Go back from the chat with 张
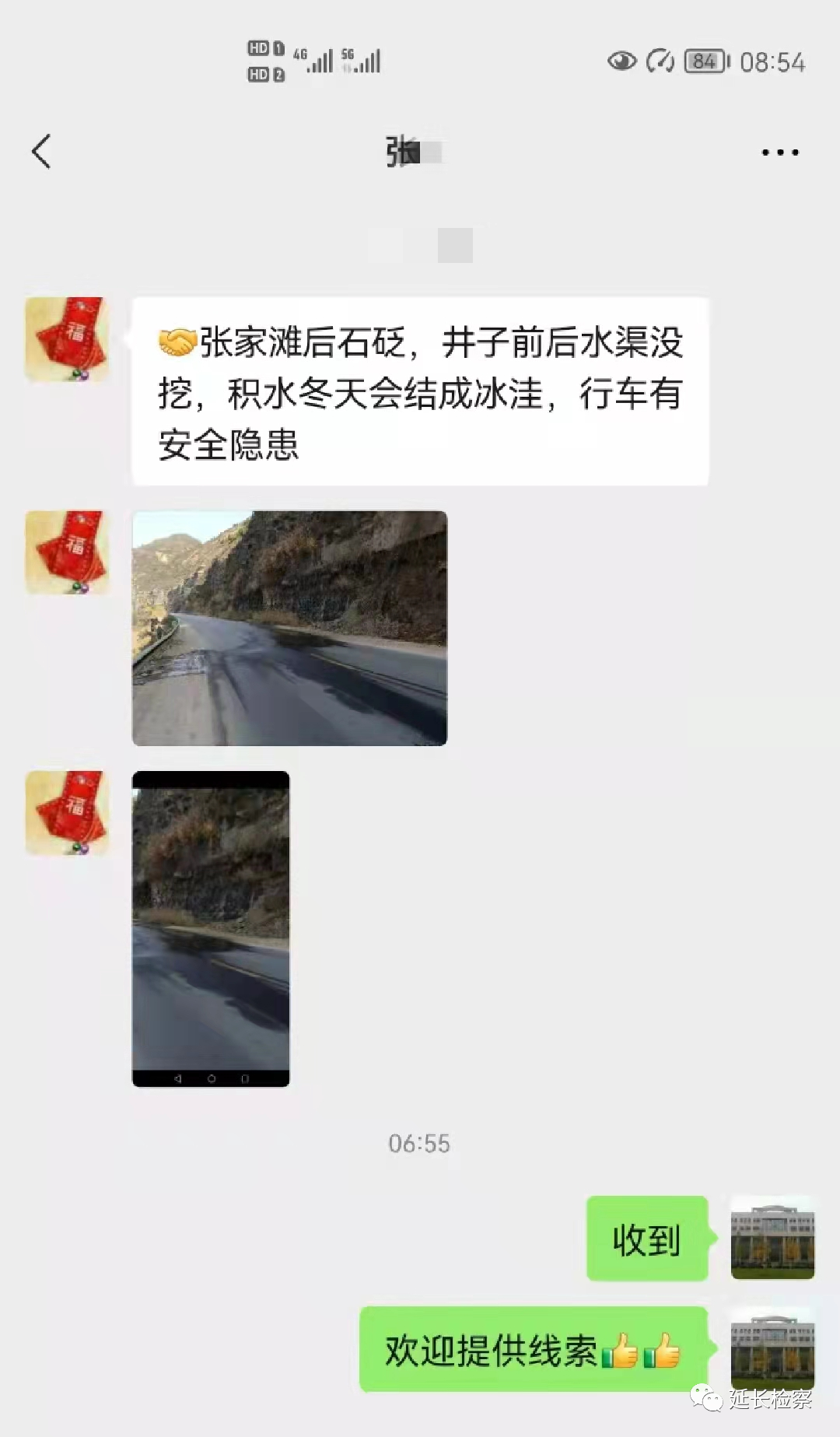This screenshot has height=1437, width=840. coord(42,151)
